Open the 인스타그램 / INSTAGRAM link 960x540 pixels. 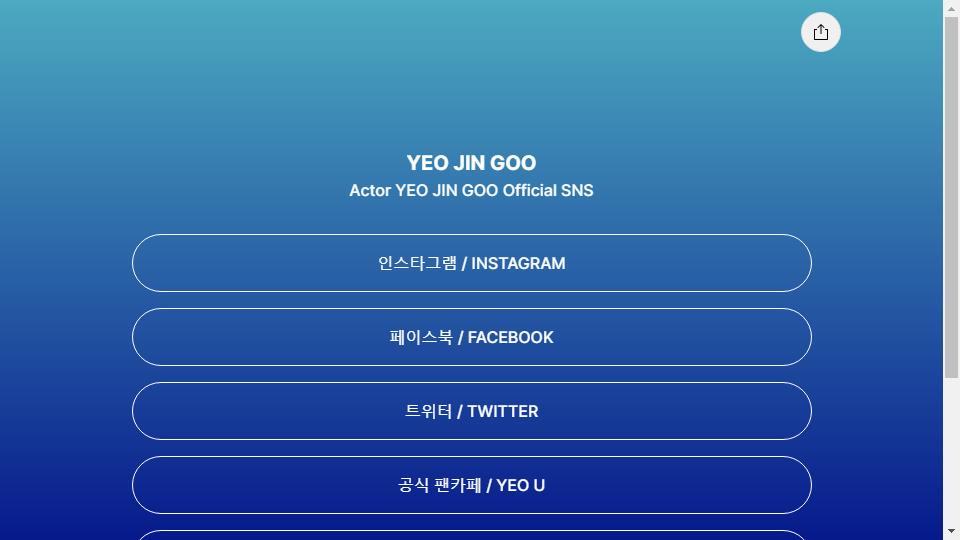pos(471,263)
